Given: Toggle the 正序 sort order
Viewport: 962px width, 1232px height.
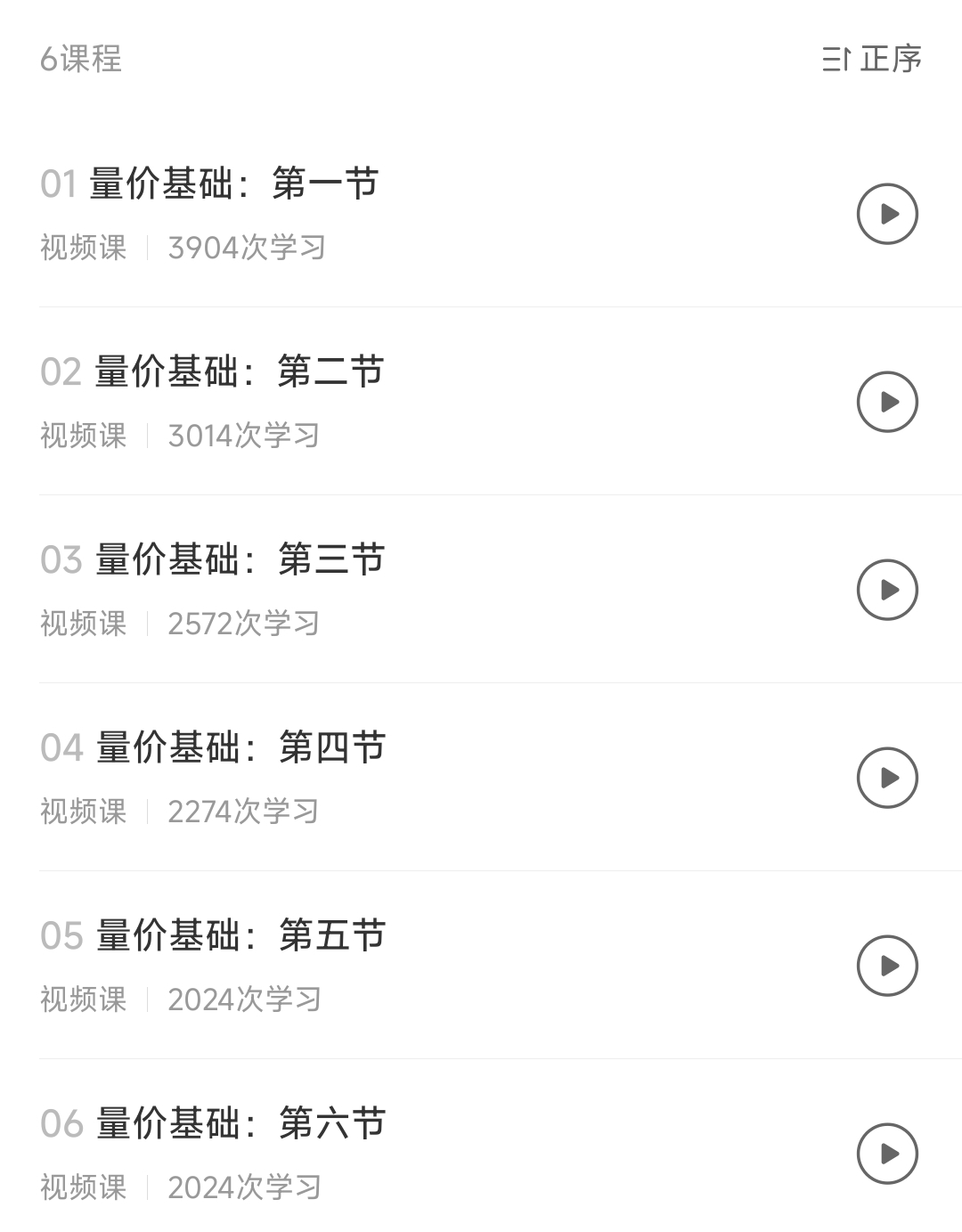Looking at the screenshot, I should (871, 59).
